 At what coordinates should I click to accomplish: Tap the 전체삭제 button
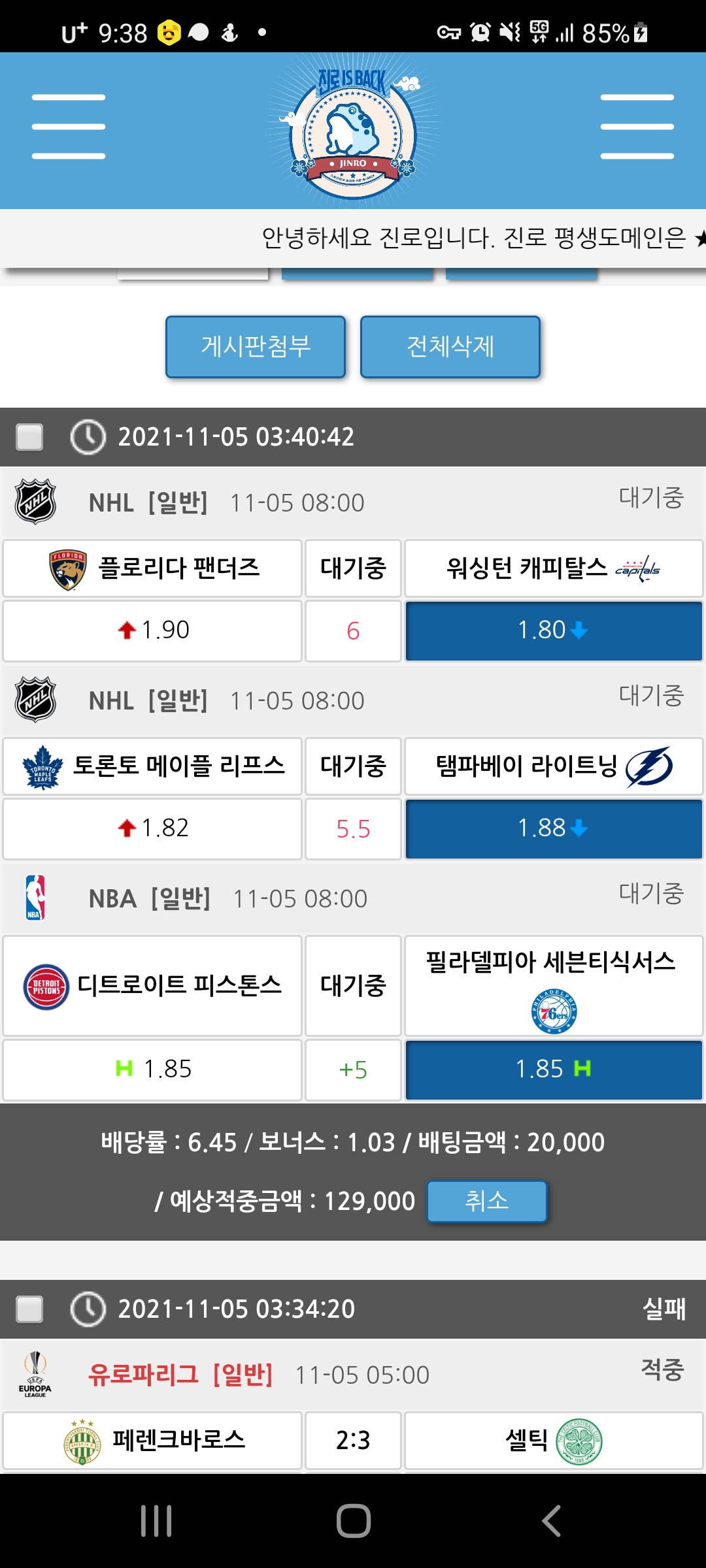[x=450, y=347]
